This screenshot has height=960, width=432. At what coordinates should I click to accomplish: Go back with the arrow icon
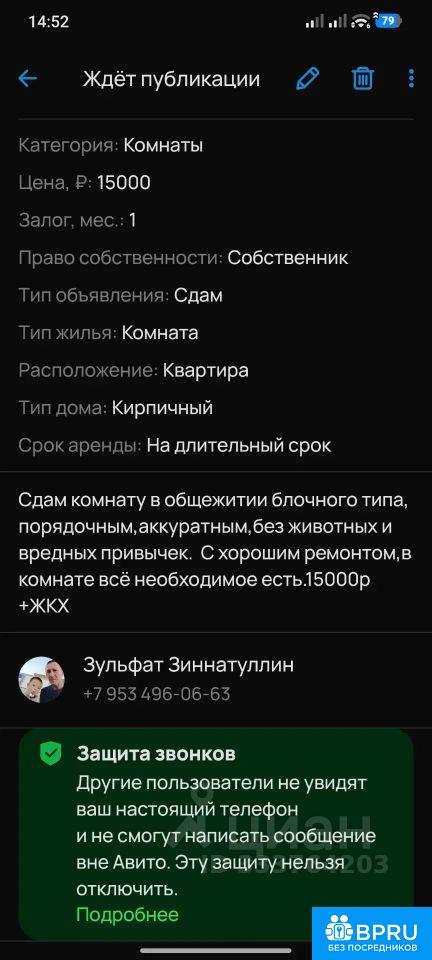point(28,79)
